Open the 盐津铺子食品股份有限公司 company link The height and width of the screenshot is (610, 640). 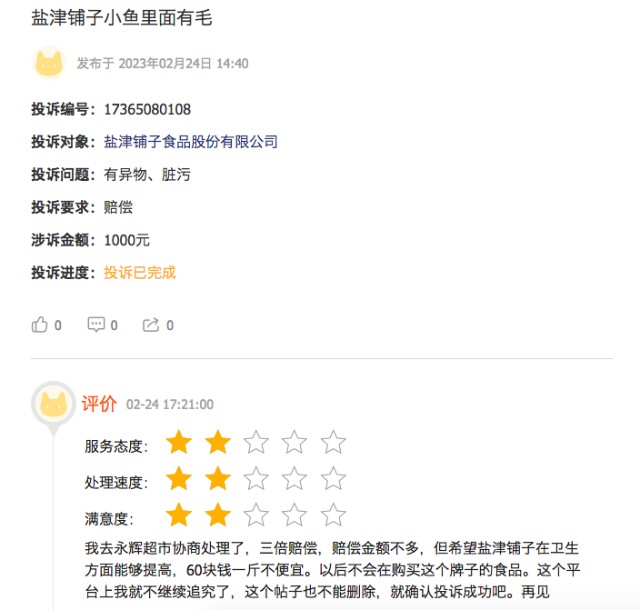coord(191,142)
